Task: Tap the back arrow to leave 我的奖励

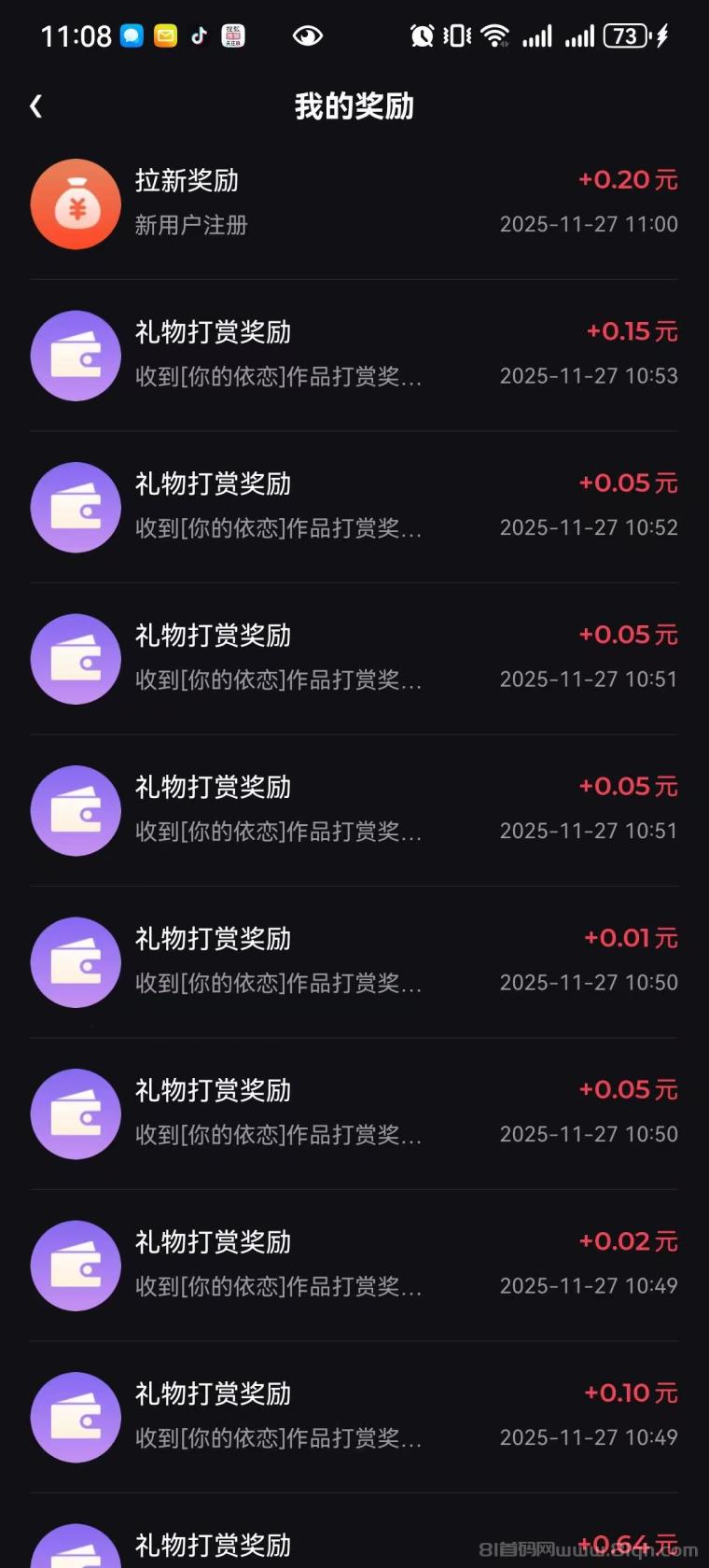Action: click(x=35, y=106)
